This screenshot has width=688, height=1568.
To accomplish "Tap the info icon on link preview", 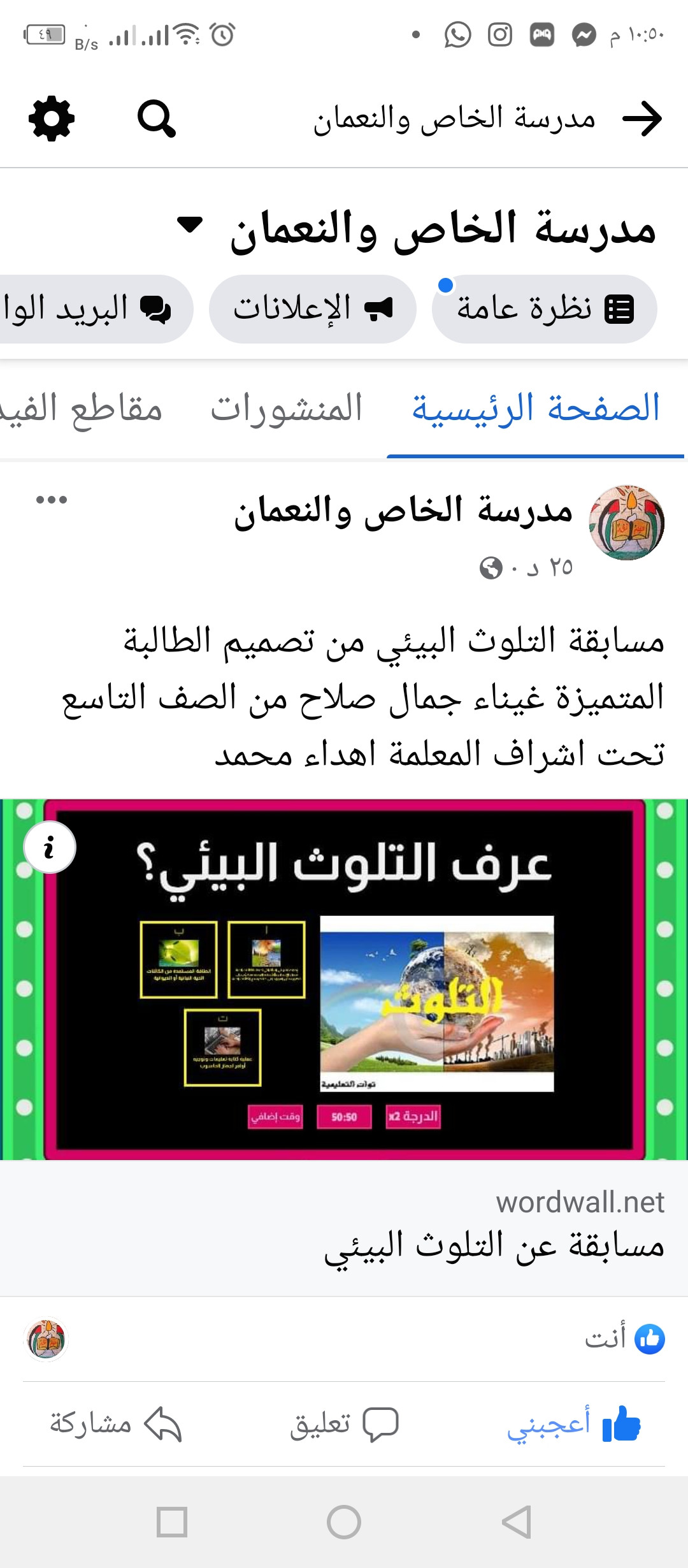I will (50, 848).
